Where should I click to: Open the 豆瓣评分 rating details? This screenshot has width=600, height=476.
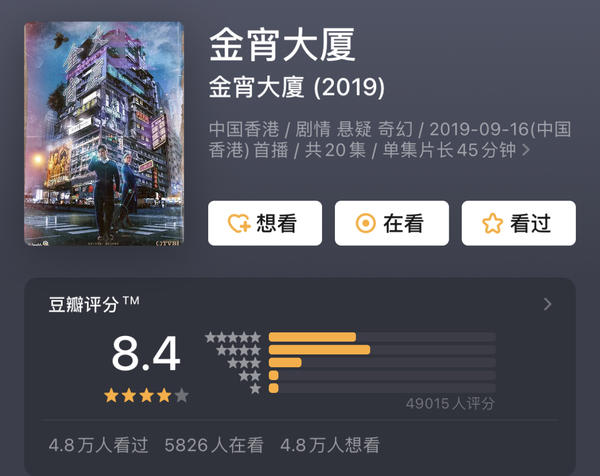tap(547, 304)
